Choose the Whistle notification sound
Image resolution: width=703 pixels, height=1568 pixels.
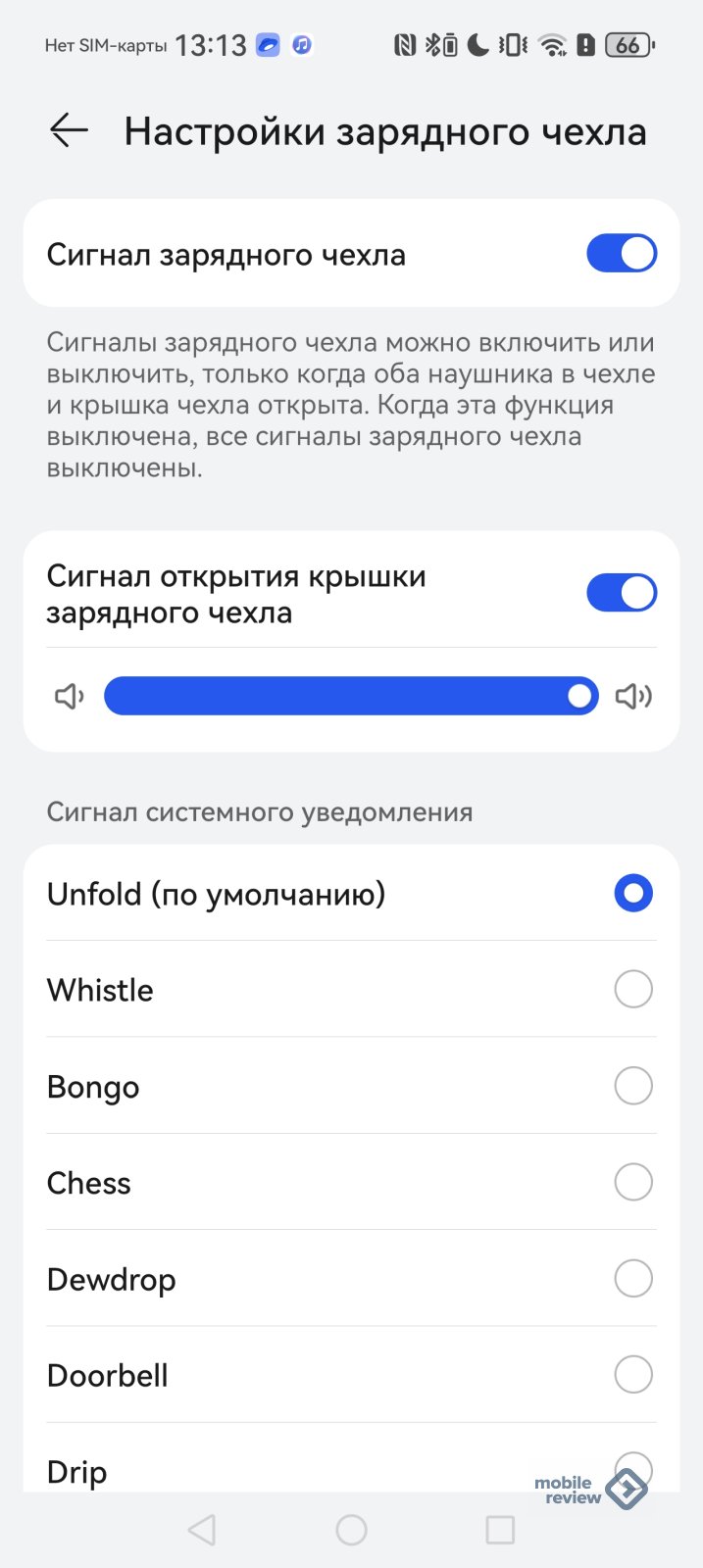coord(632,990)
